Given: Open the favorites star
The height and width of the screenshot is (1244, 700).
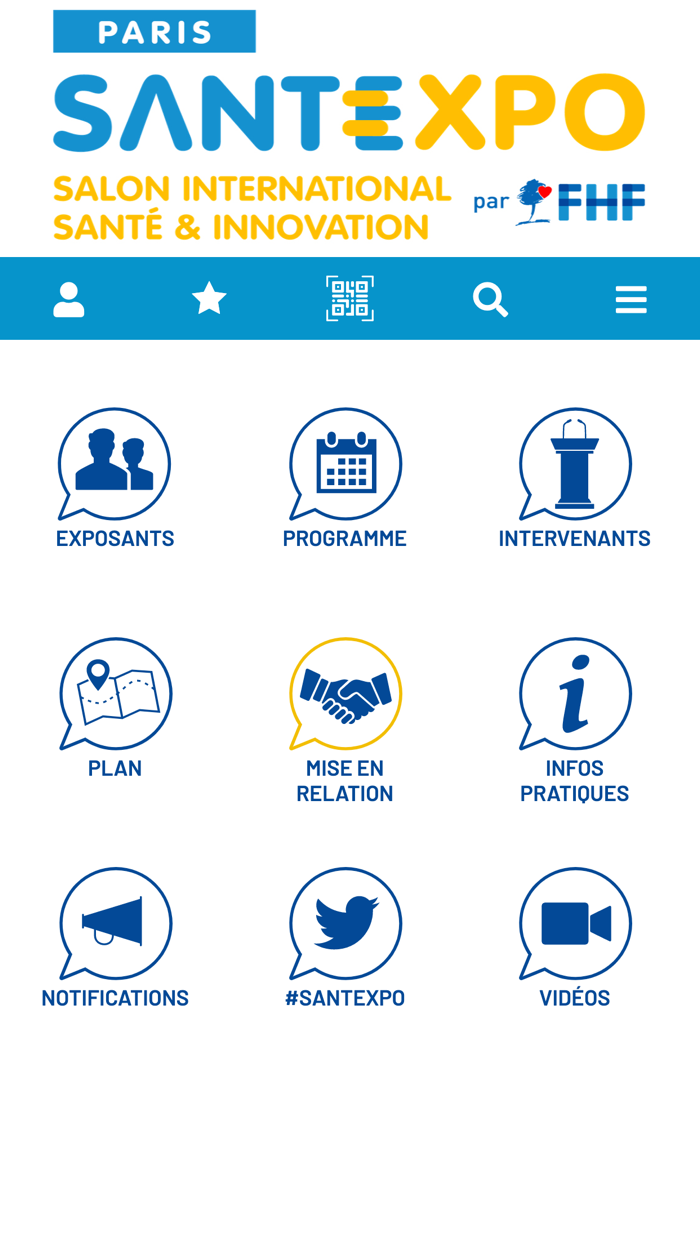Looking at the screenshot, I should [209, 299].
